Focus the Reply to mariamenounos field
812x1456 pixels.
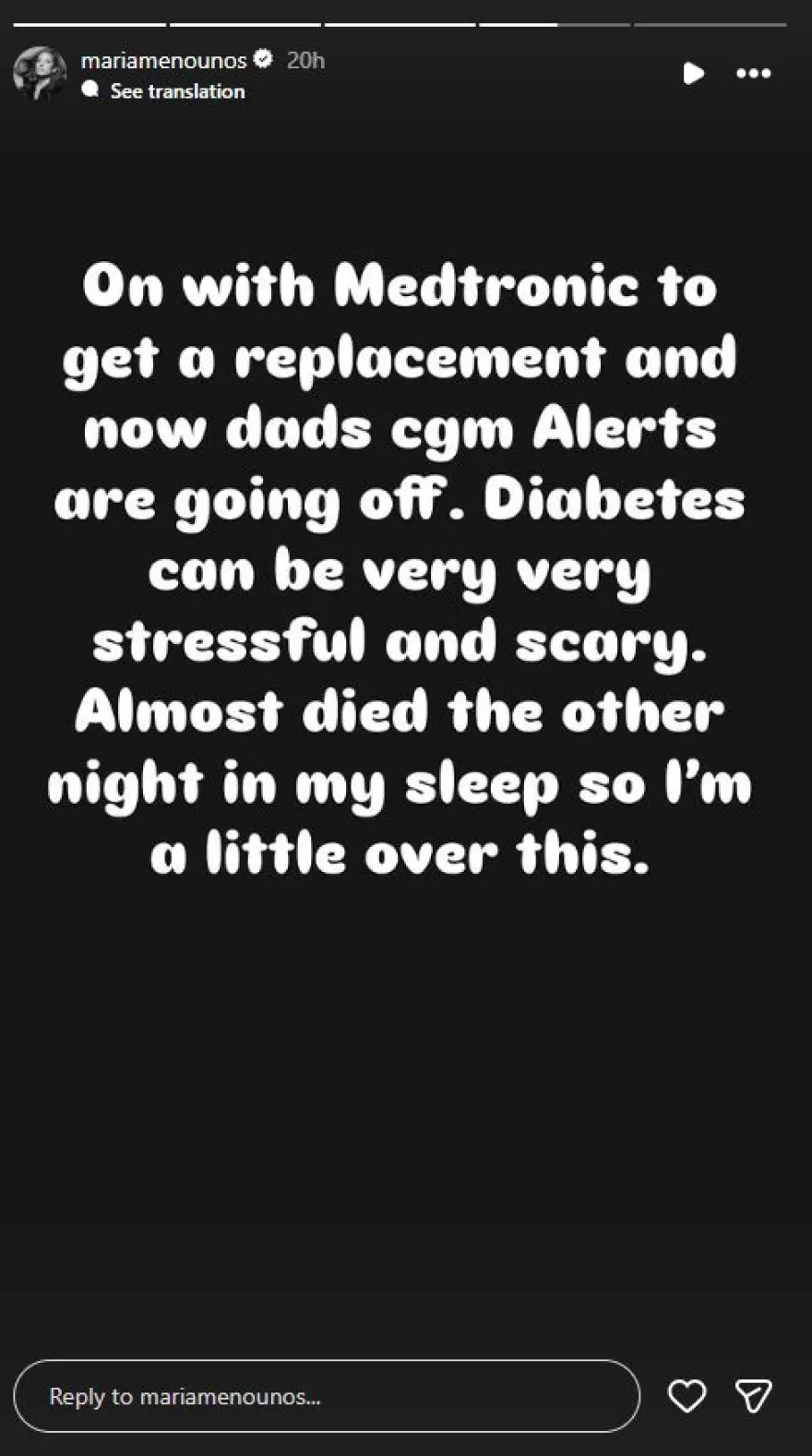[x=327, y=1396]
